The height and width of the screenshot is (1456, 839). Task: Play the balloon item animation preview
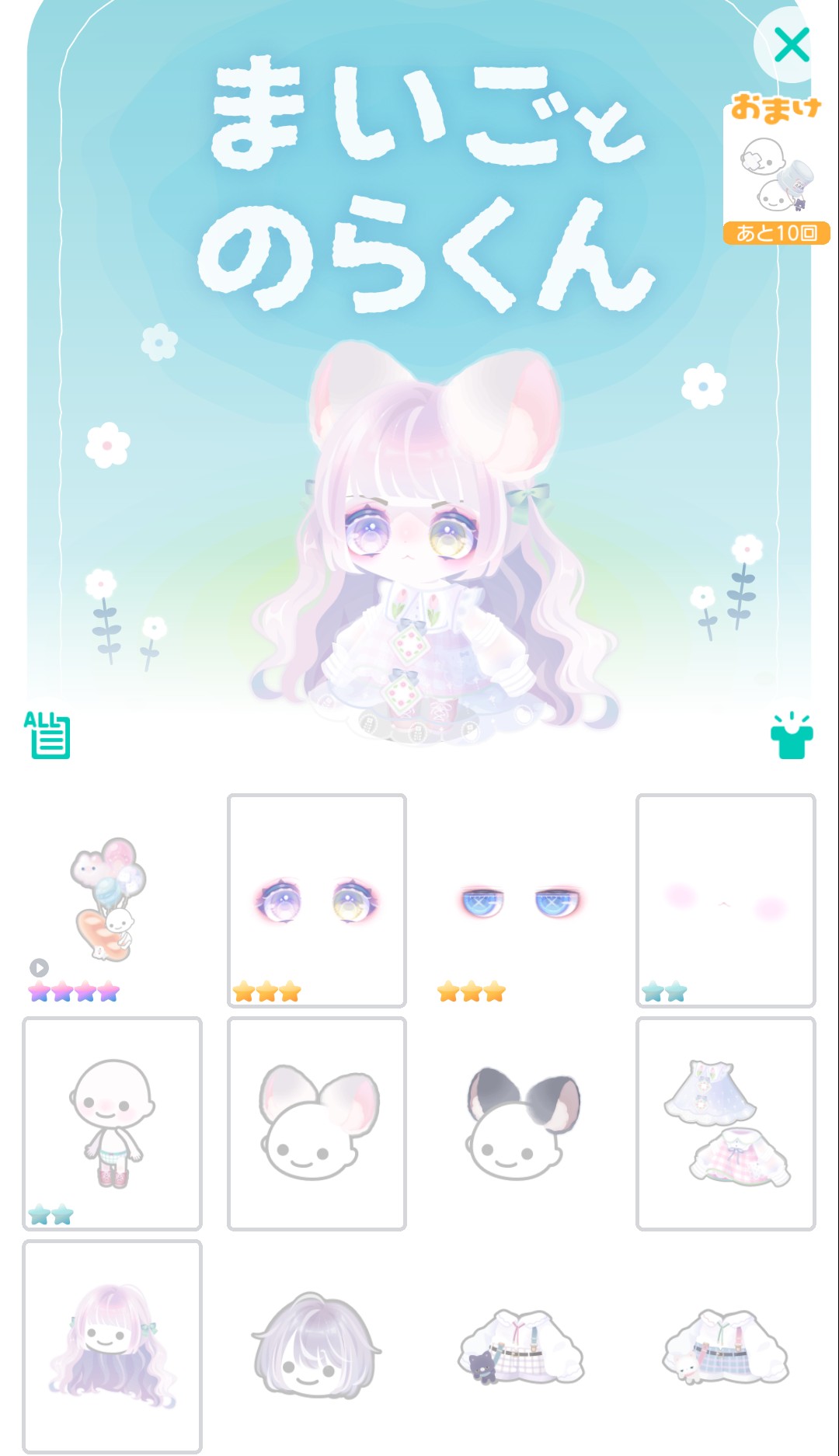pyautogui.click(x=39, y=967)
